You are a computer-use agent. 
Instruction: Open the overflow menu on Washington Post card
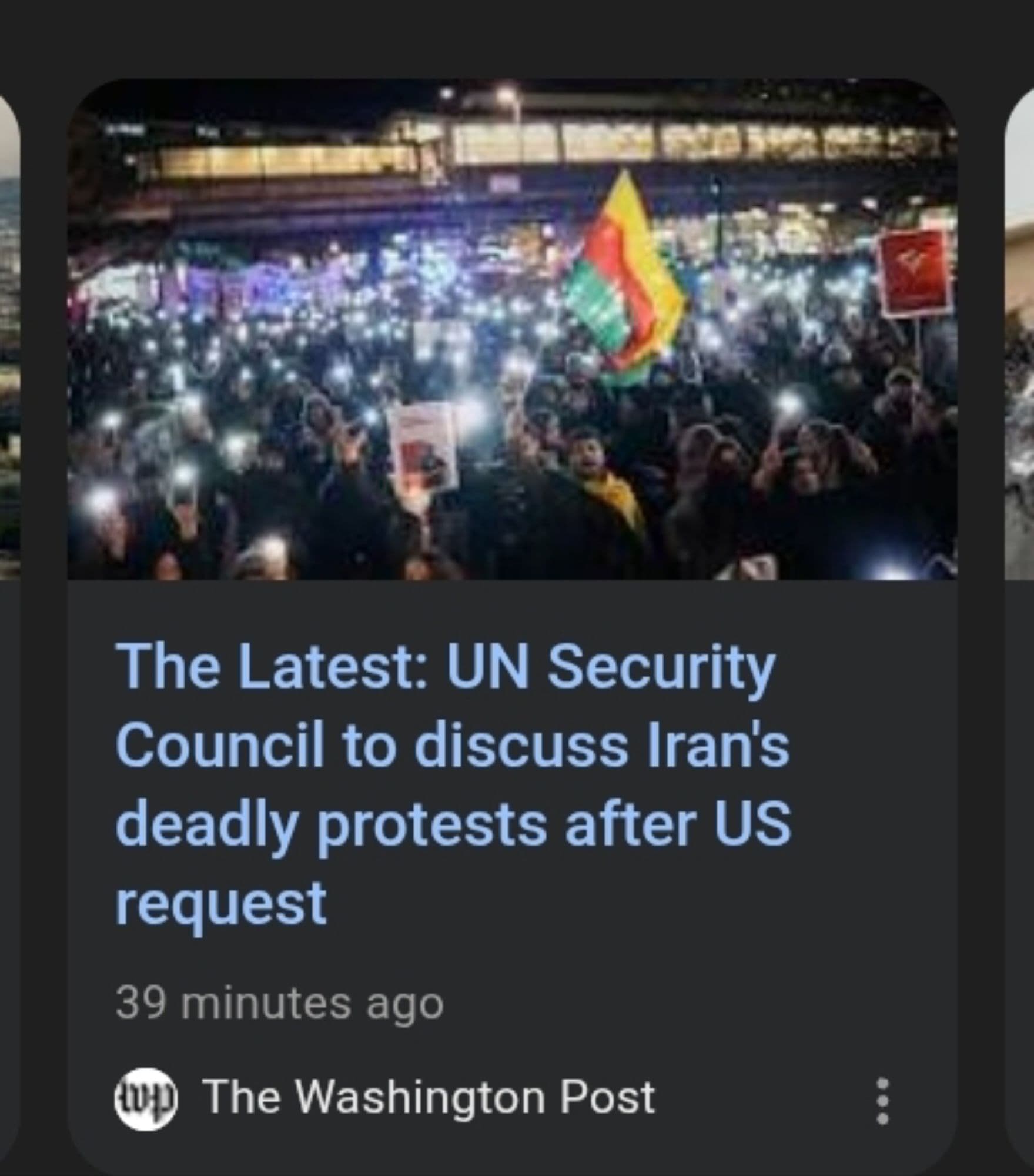click(x=882, y=1101)
